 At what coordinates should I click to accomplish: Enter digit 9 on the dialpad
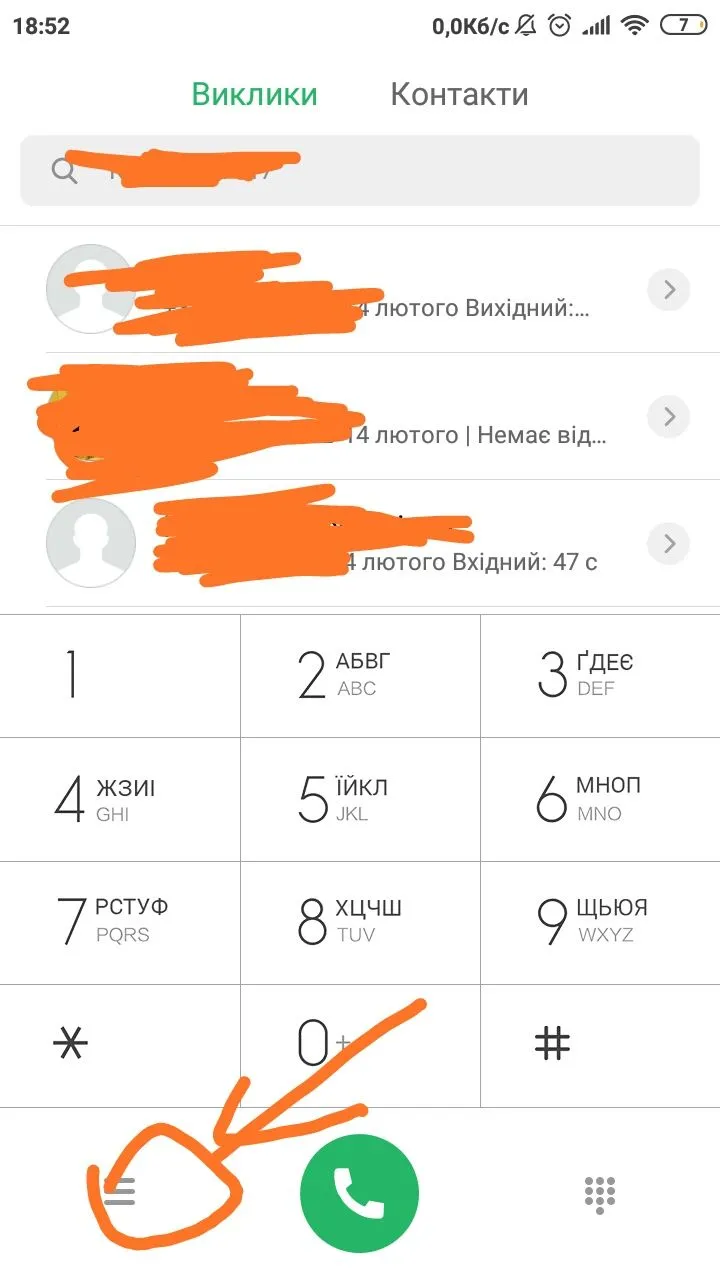pos(600,921)
